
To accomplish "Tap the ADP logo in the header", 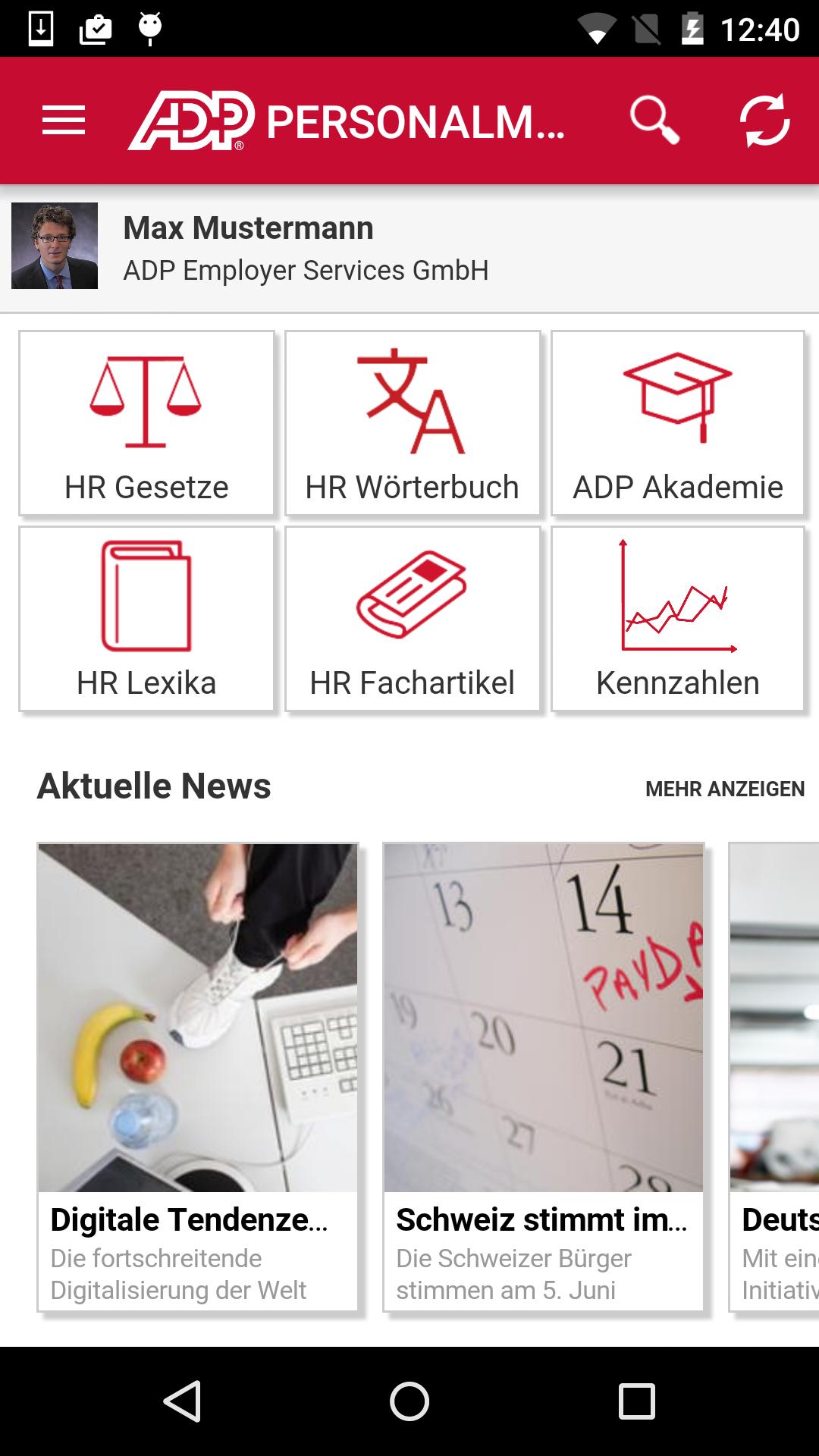I will click(x=192, y=120).
